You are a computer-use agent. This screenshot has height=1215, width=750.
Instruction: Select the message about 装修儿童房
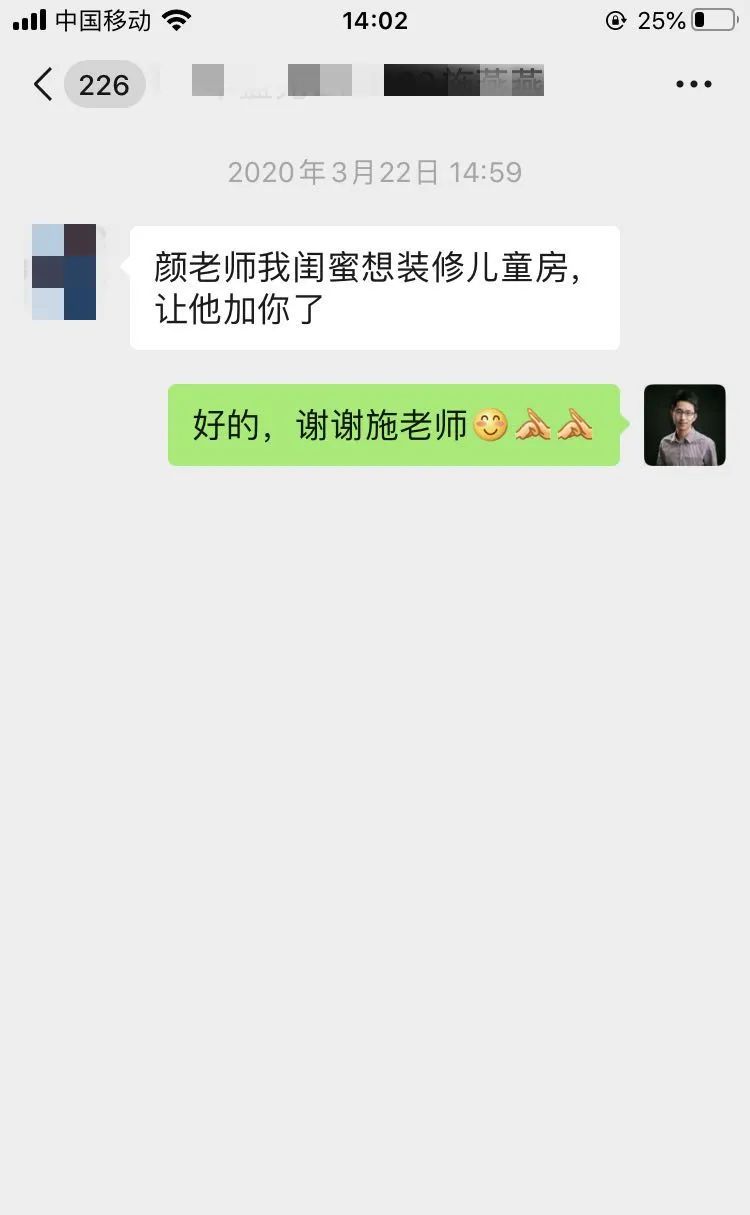(x=374, y=287)
